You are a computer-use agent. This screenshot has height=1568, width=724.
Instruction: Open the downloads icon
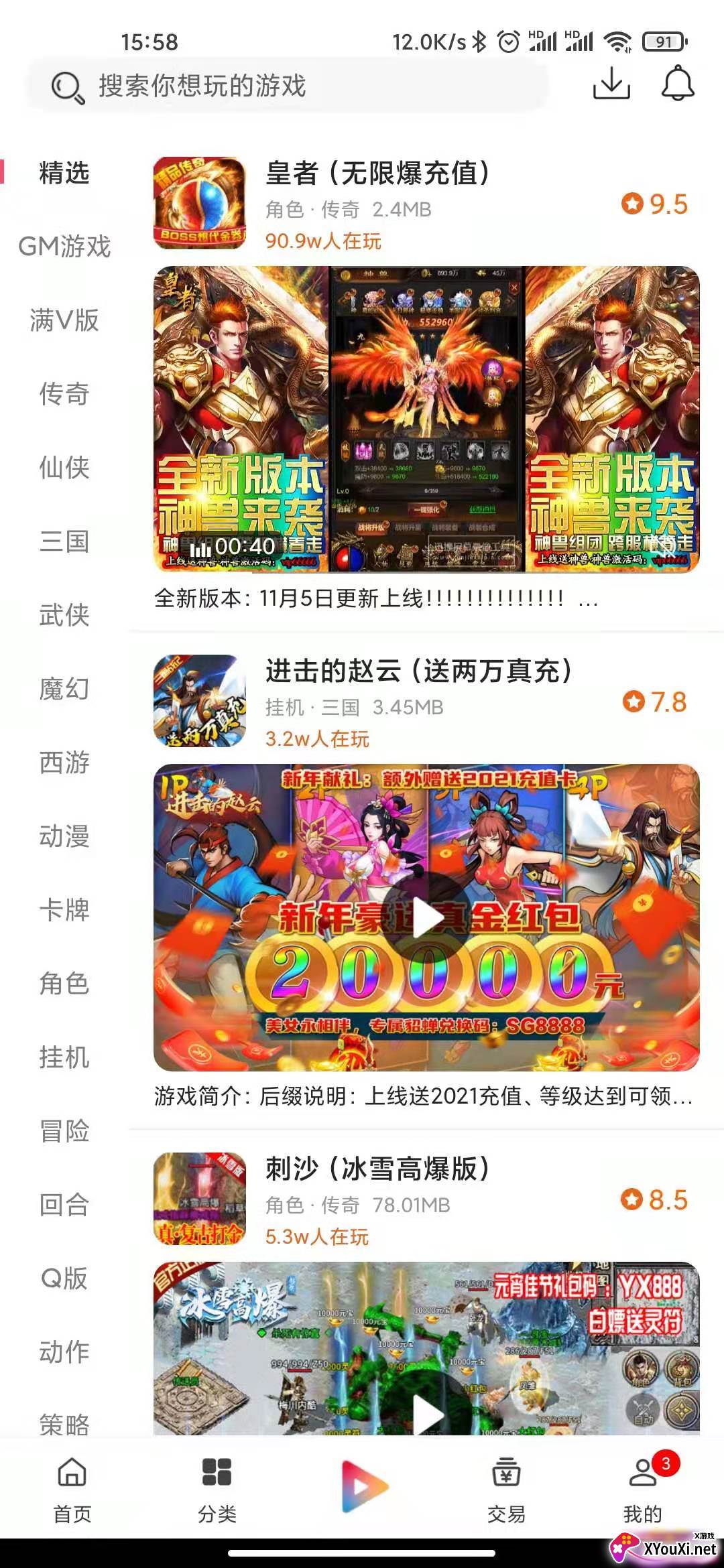[x=611, y=84]
